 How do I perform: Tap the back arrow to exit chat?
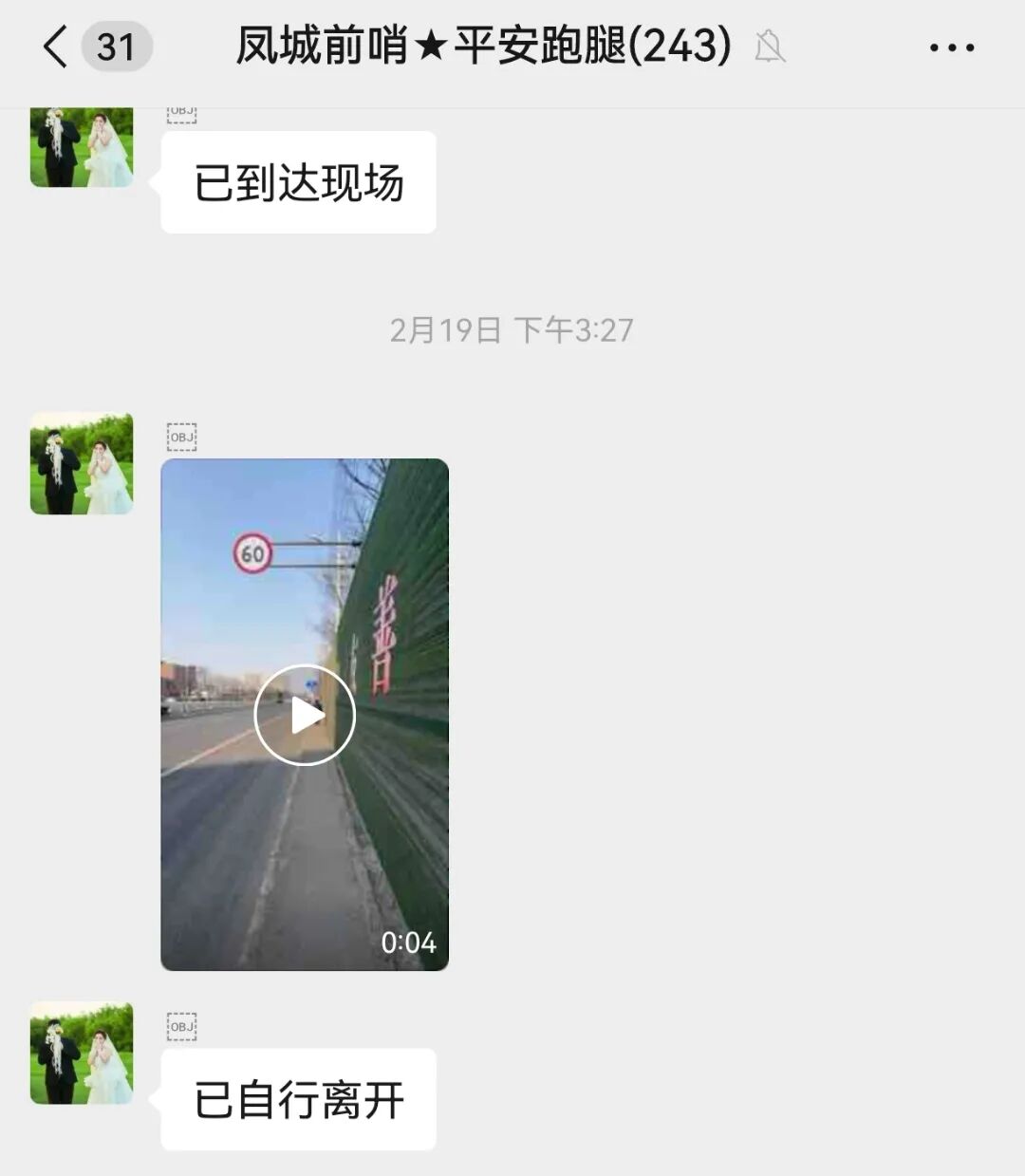(x=54, y=46)
